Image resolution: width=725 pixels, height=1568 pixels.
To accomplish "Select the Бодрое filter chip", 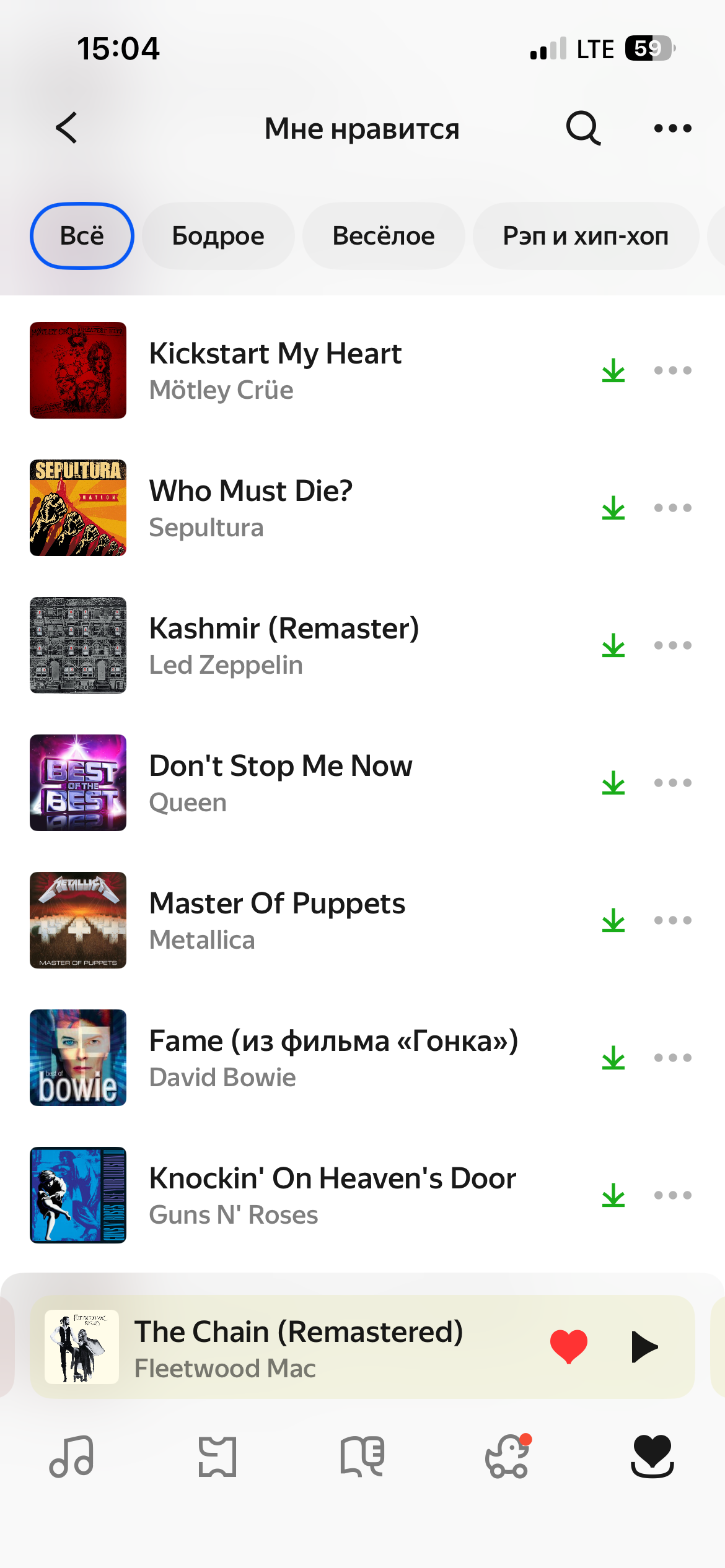I will coord(218,236).
